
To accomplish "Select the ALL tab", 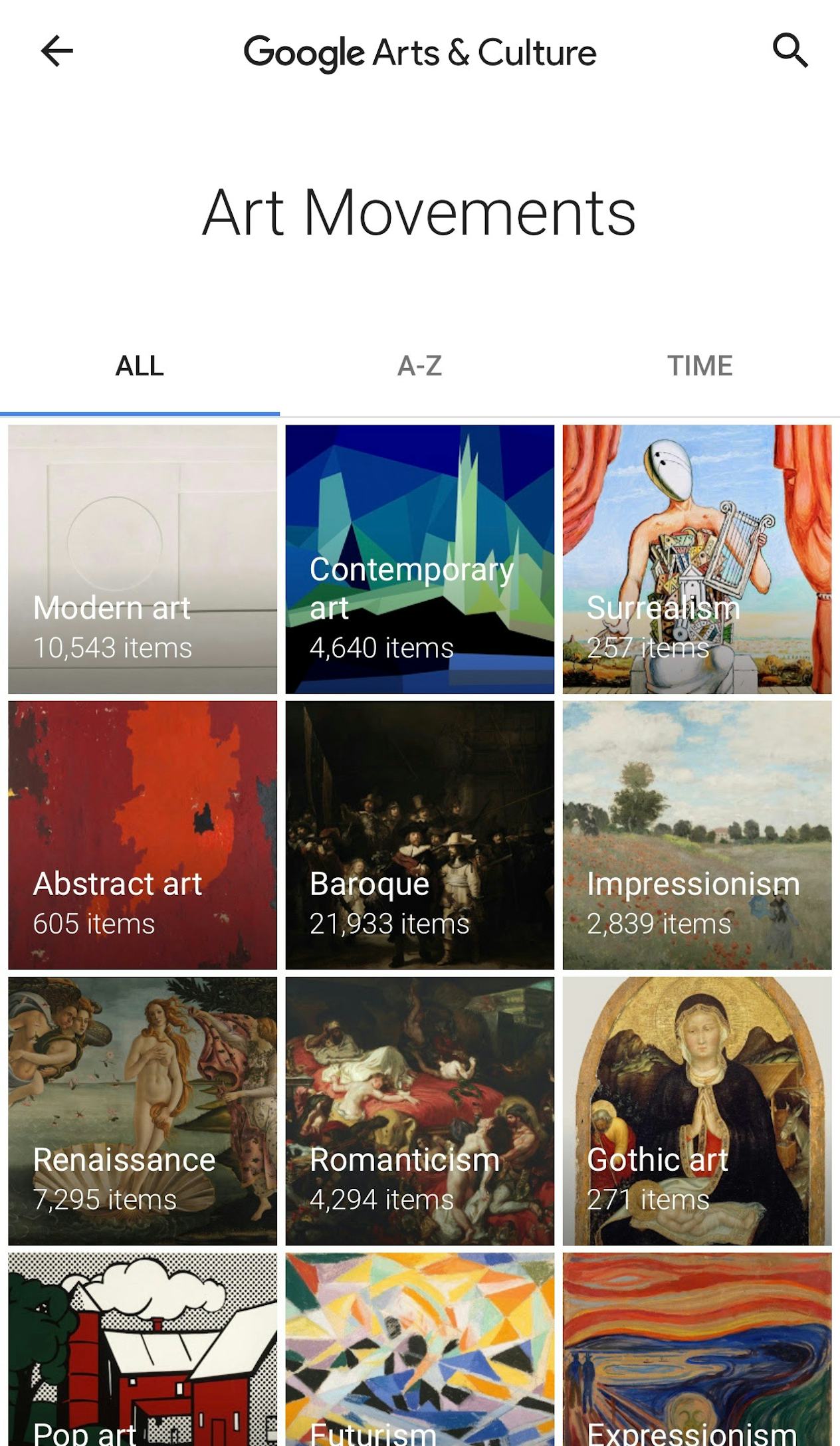I will (x=140, y=366).
